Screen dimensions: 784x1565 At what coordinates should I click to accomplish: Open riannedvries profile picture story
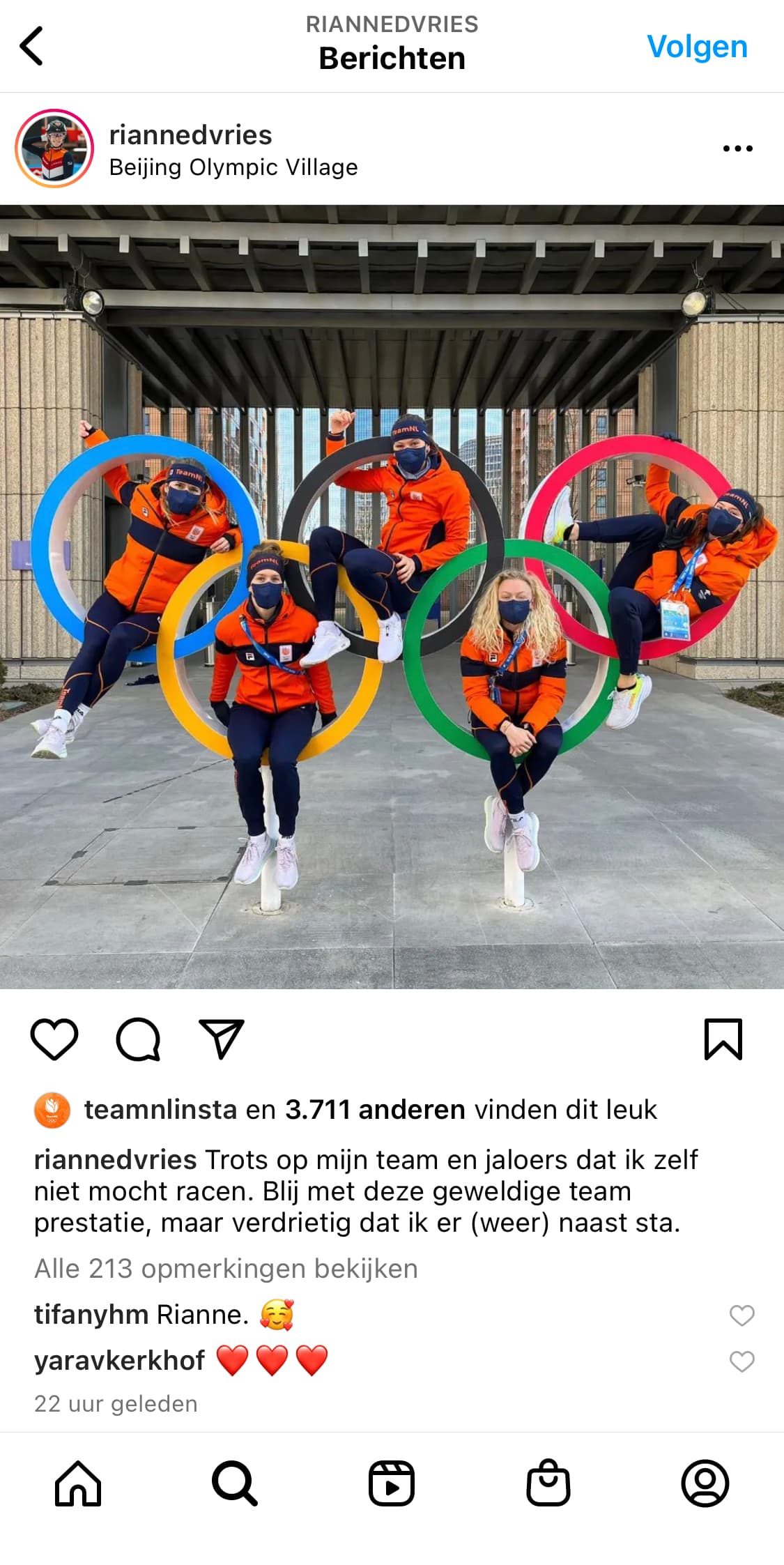click(x=54, y=148)
